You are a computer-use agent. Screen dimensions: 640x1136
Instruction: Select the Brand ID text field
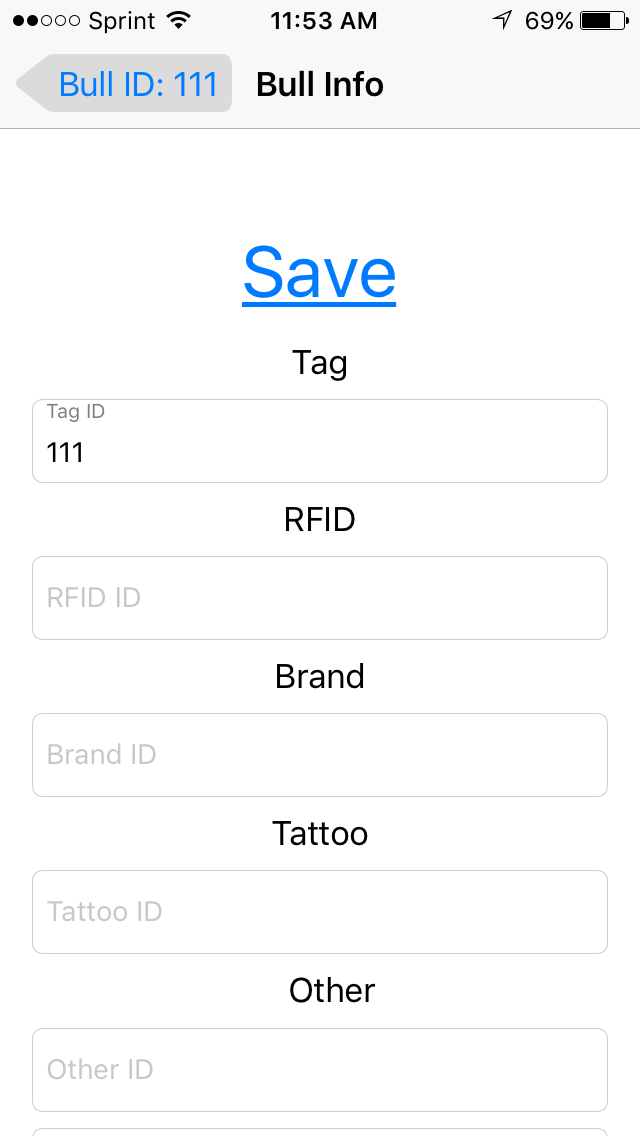pos(319,755)
